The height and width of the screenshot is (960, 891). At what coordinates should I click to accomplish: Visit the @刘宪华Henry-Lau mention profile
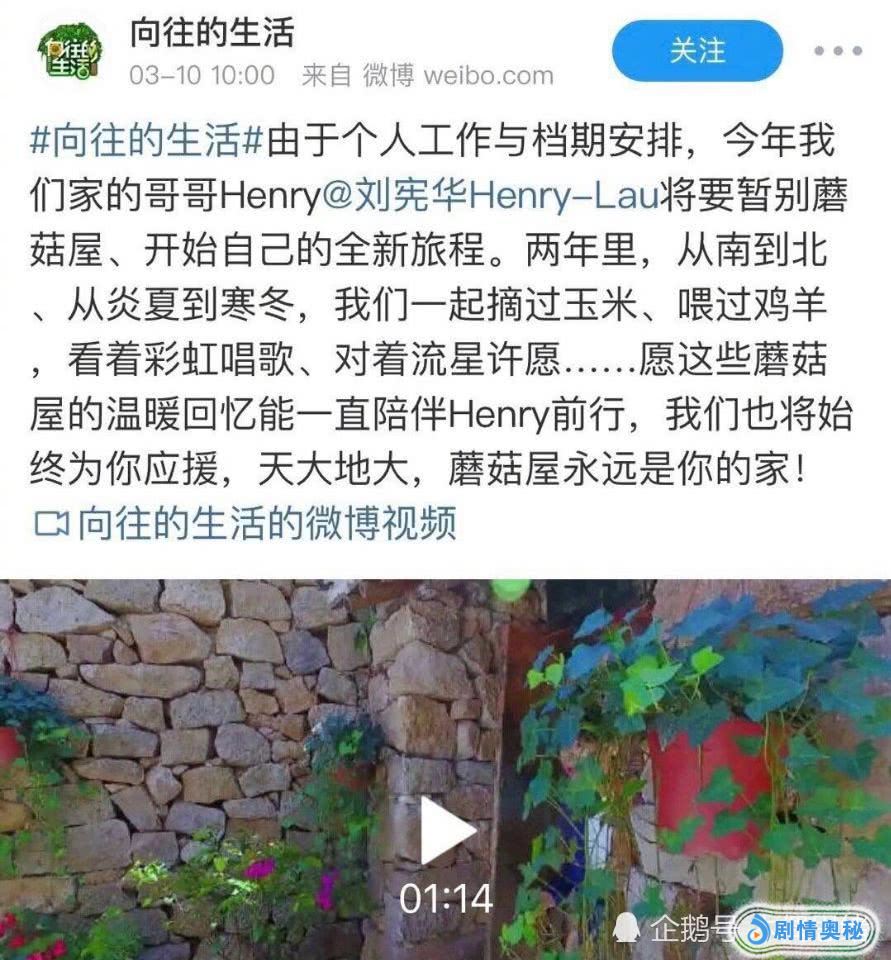pyautogui.click(x=489, y=195)
